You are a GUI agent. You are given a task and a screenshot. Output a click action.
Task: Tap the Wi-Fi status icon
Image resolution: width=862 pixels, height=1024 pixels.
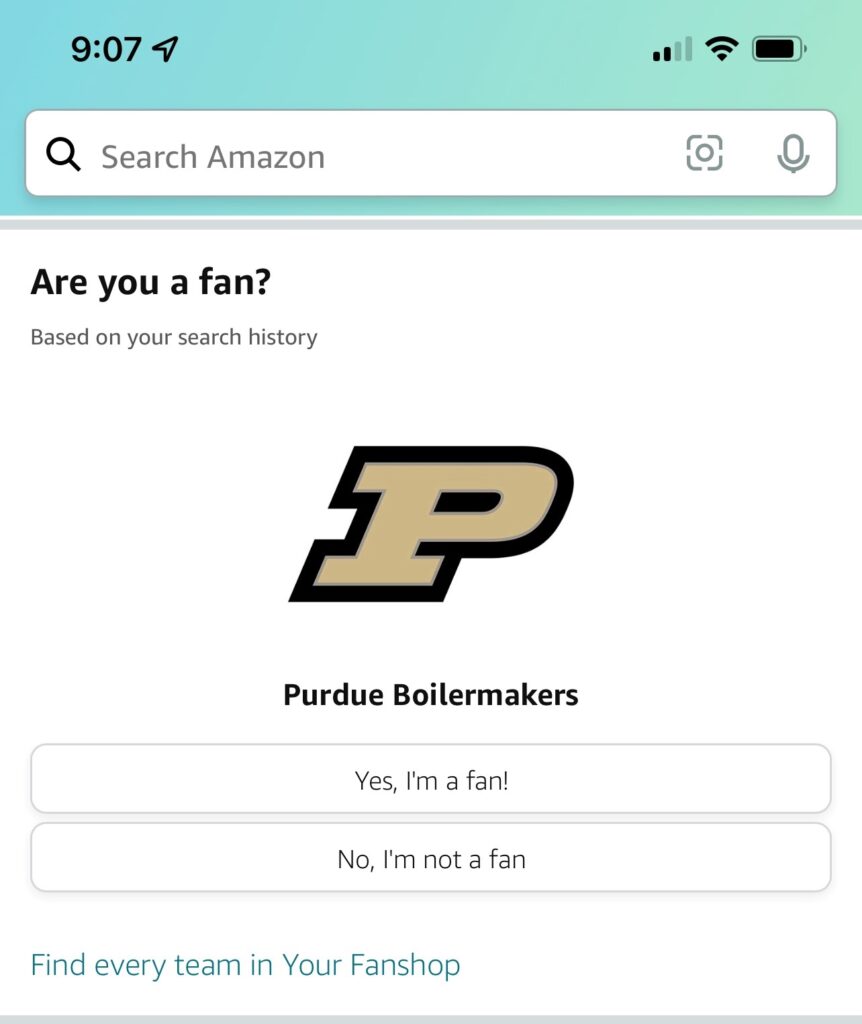point(722,48)
